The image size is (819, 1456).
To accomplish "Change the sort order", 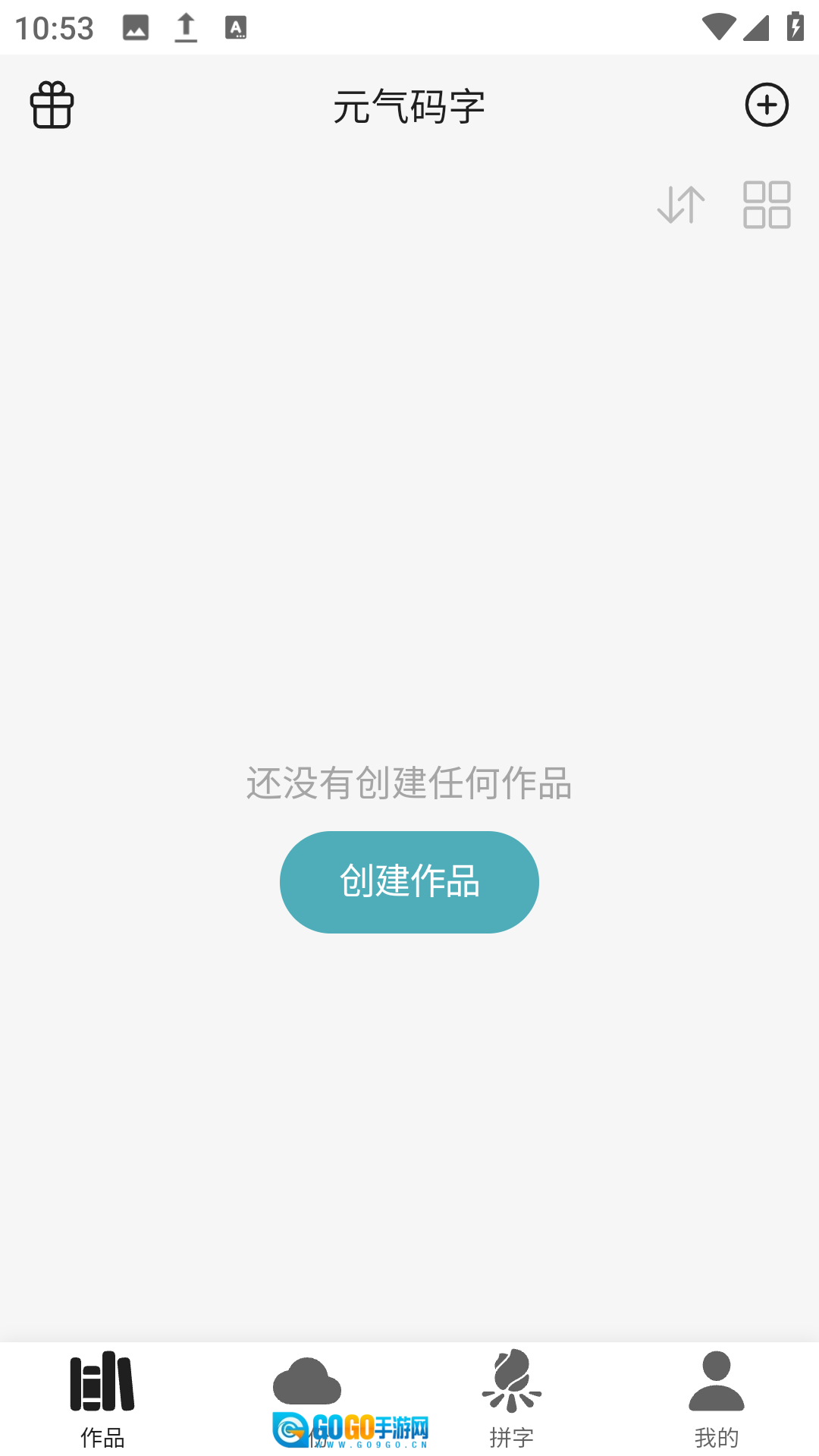I will point(681,205).
